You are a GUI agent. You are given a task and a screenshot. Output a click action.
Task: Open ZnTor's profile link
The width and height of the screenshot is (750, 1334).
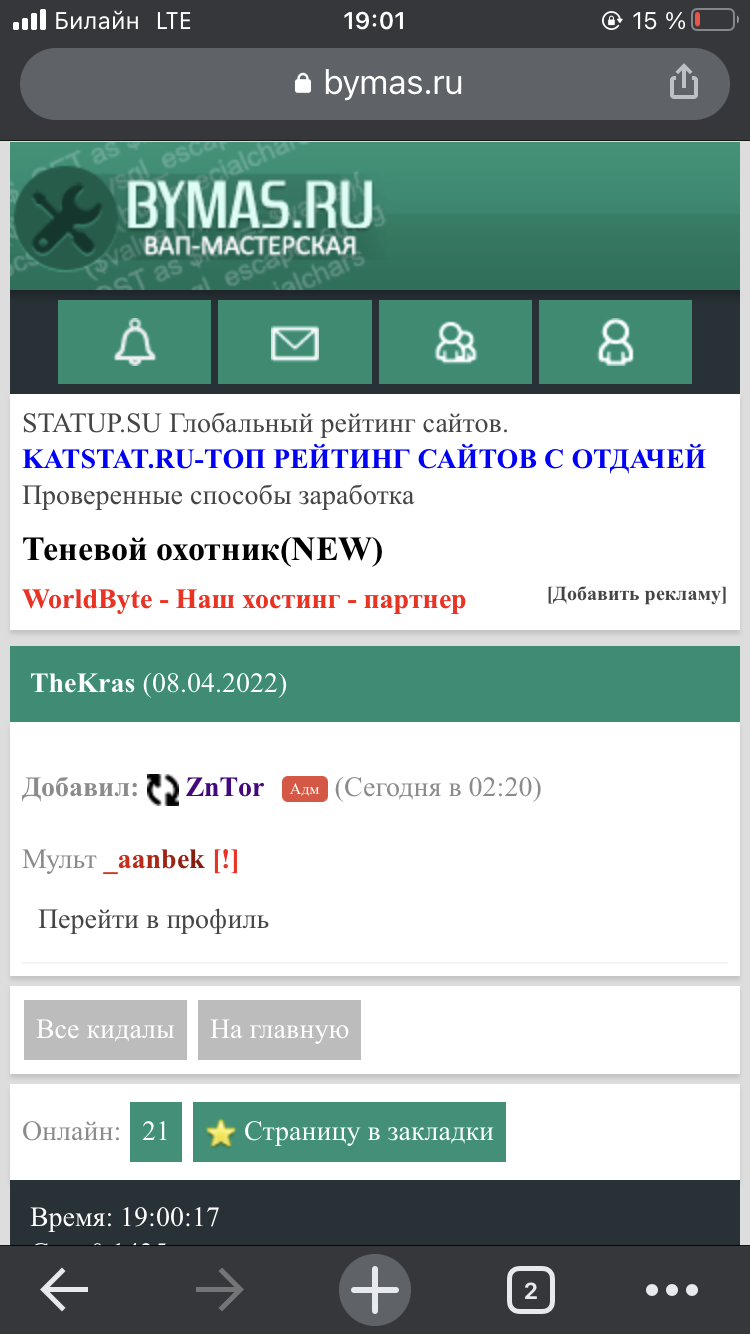224,788
